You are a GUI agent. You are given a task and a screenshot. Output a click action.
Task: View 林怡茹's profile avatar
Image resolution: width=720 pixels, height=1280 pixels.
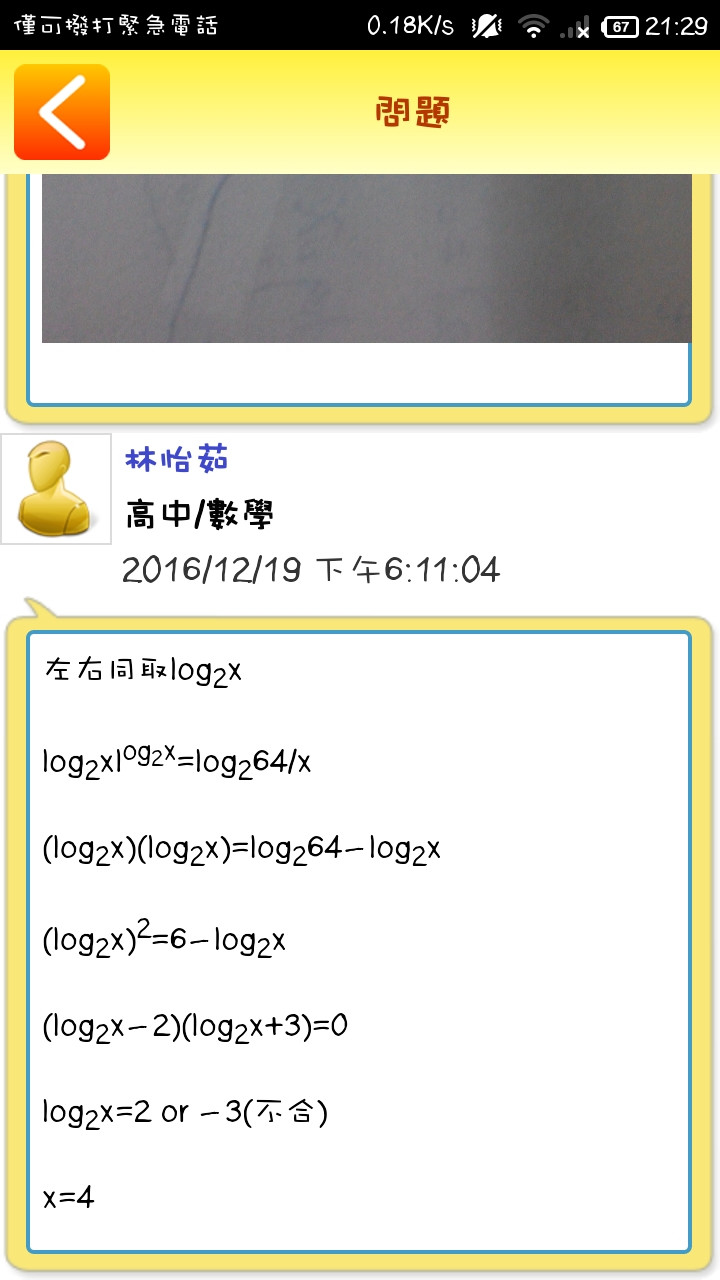point(56,489)
